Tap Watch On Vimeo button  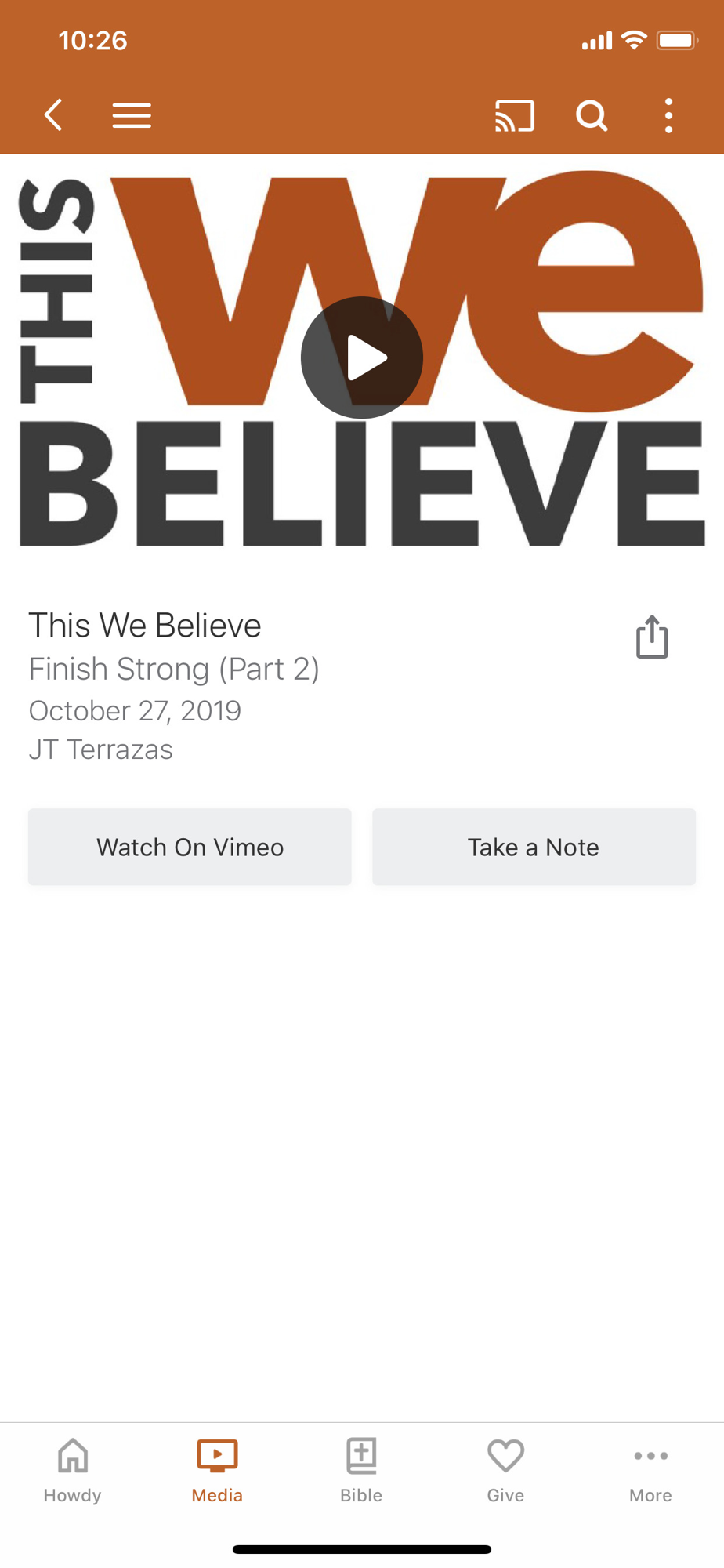(x=190, y=847)
